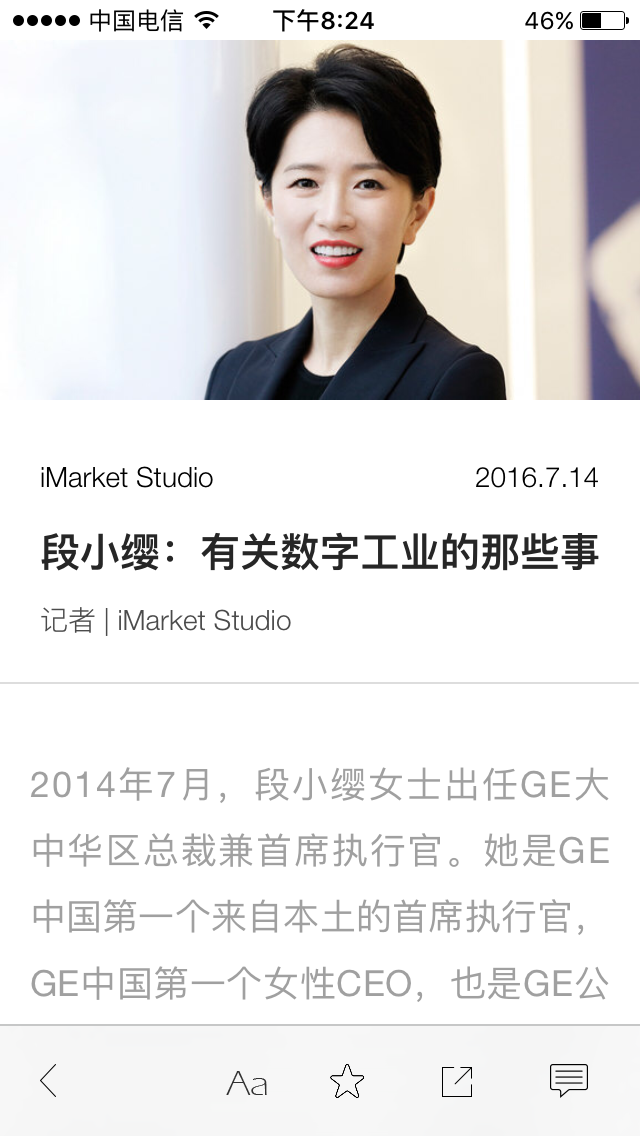
Task: Share this article
Action: click(457, 1082)
